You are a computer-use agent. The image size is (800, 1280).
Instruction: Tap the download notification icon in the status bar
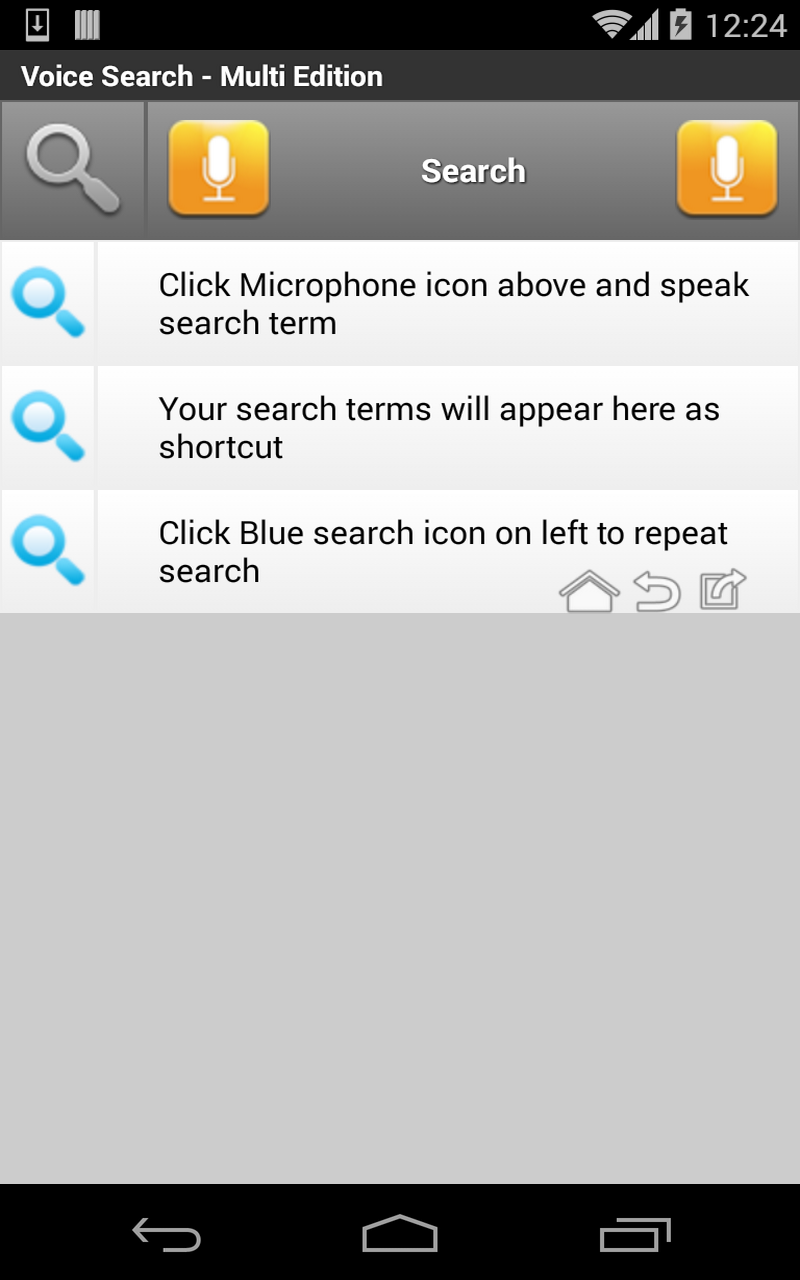pos(39,24)
